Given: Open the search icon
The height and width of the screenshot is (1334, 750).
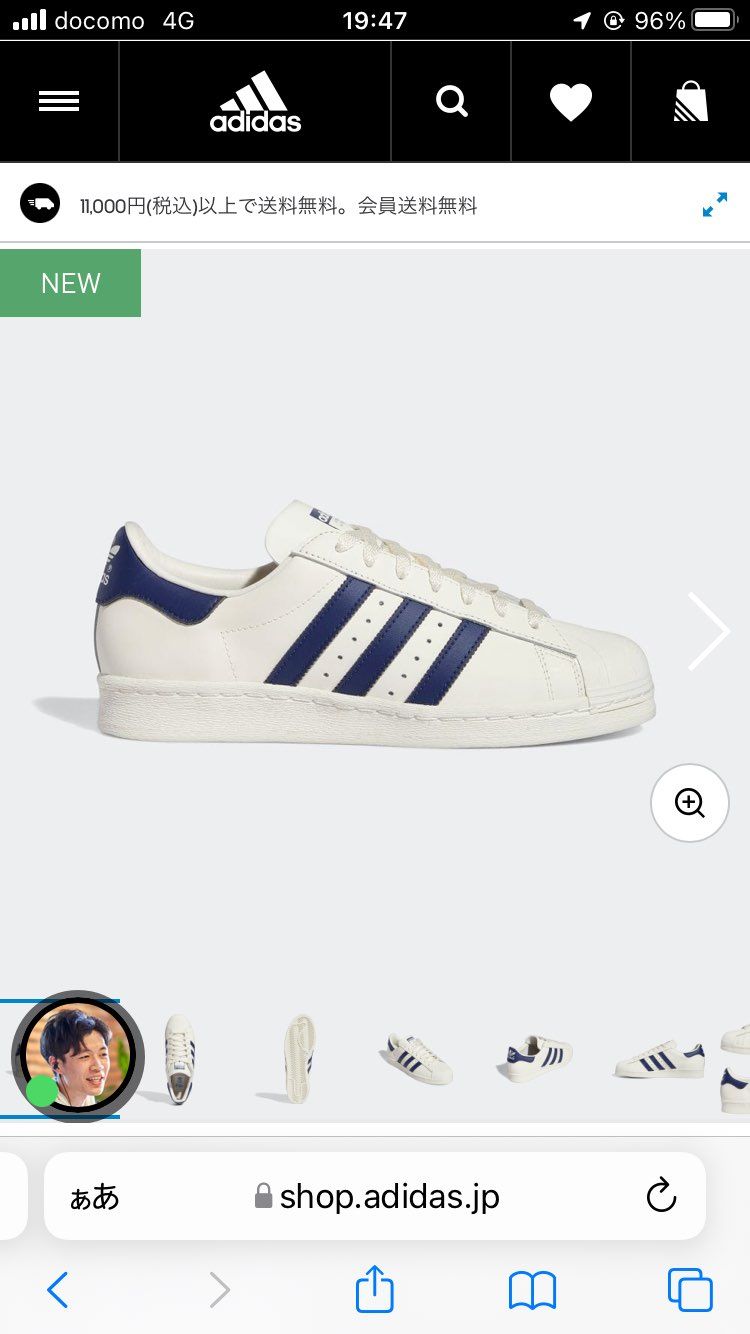Looking at the screenshot, I should click(x=451, y=102).
